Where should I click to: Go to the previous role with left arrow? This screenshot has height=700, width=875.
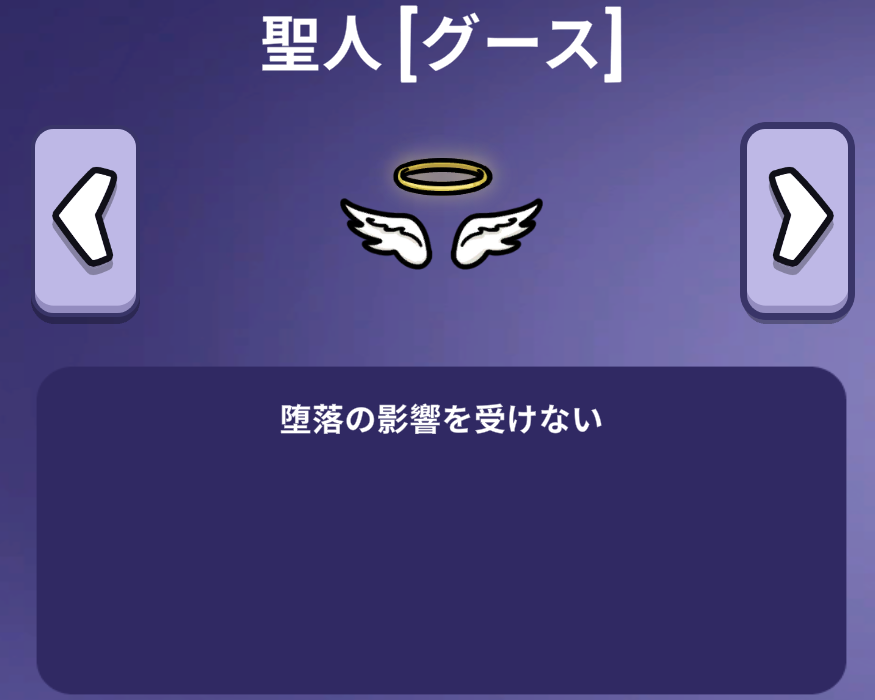85,220
